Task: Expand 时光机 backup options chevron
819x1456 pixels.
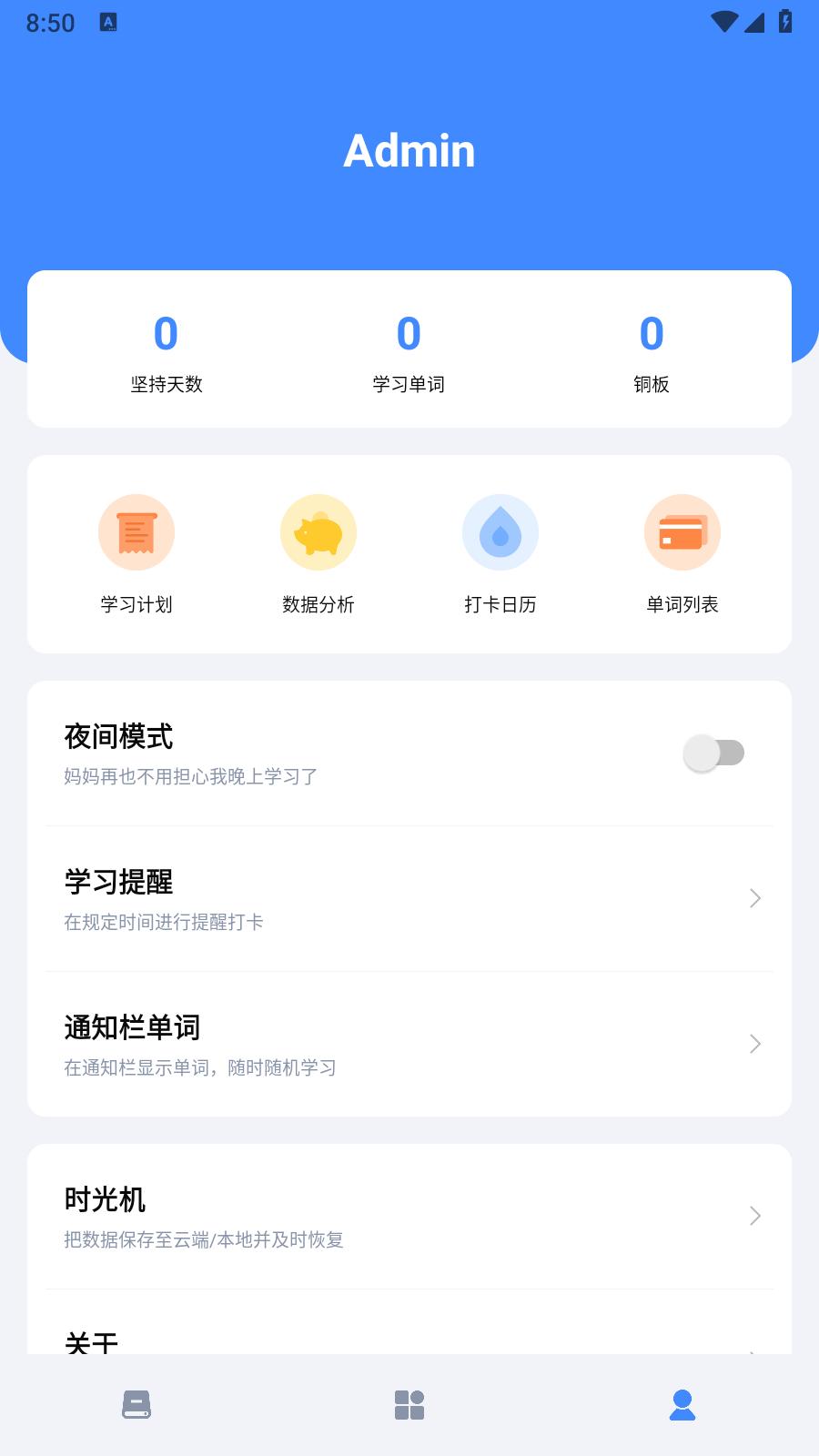Action: coord(755,1216)
